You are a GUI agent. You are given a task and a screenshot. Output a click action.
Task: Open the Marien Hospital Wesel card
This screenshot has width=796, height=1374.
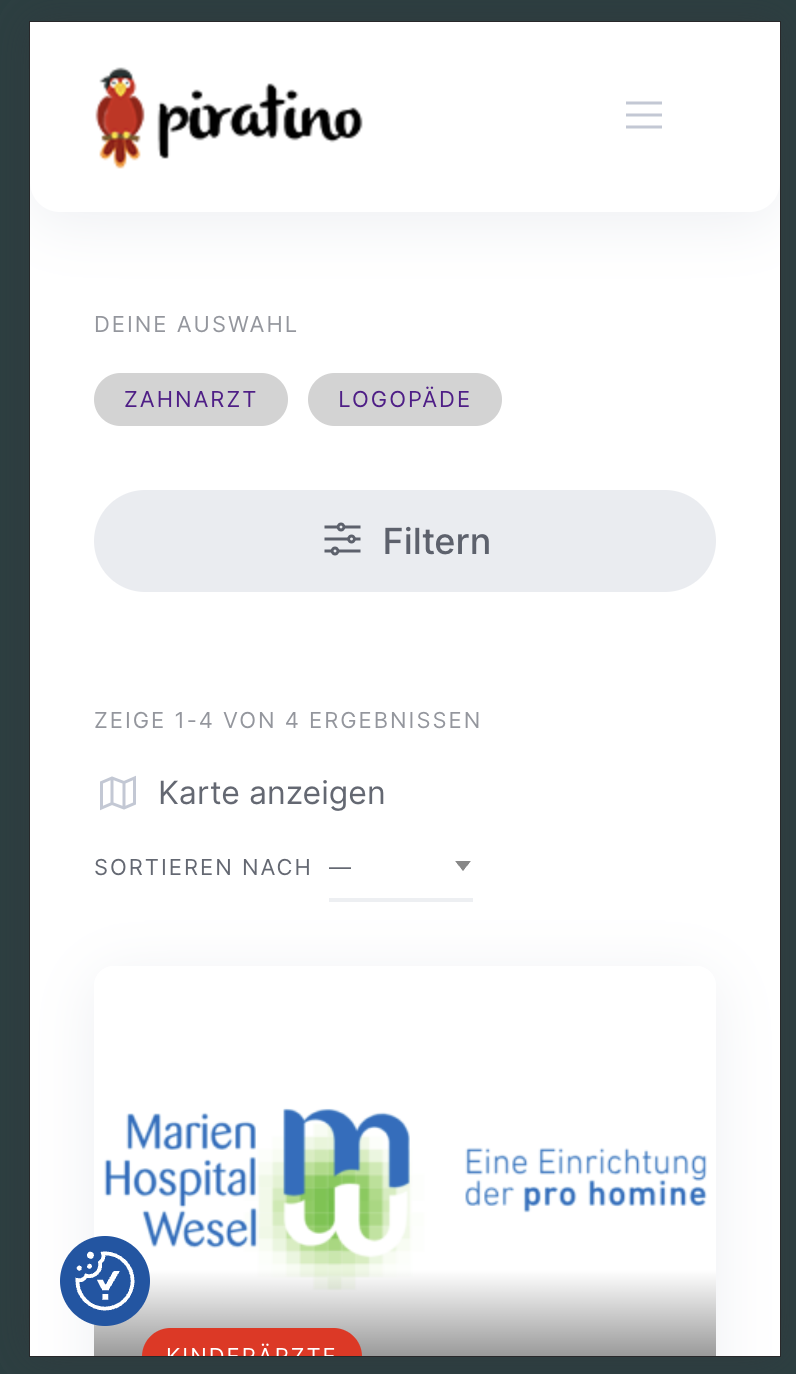405,1160
